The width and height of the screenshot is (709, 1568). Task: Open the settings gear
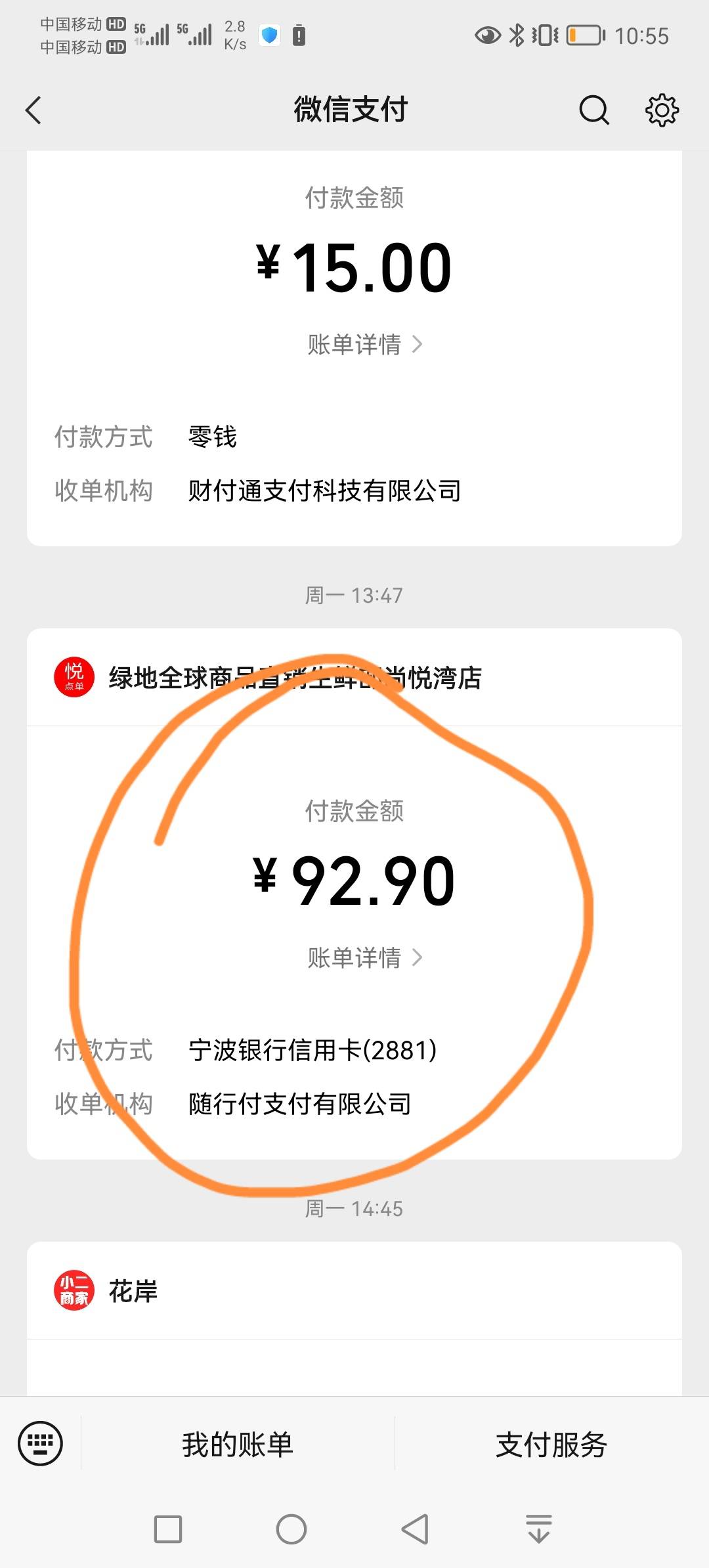pos(662,110)
